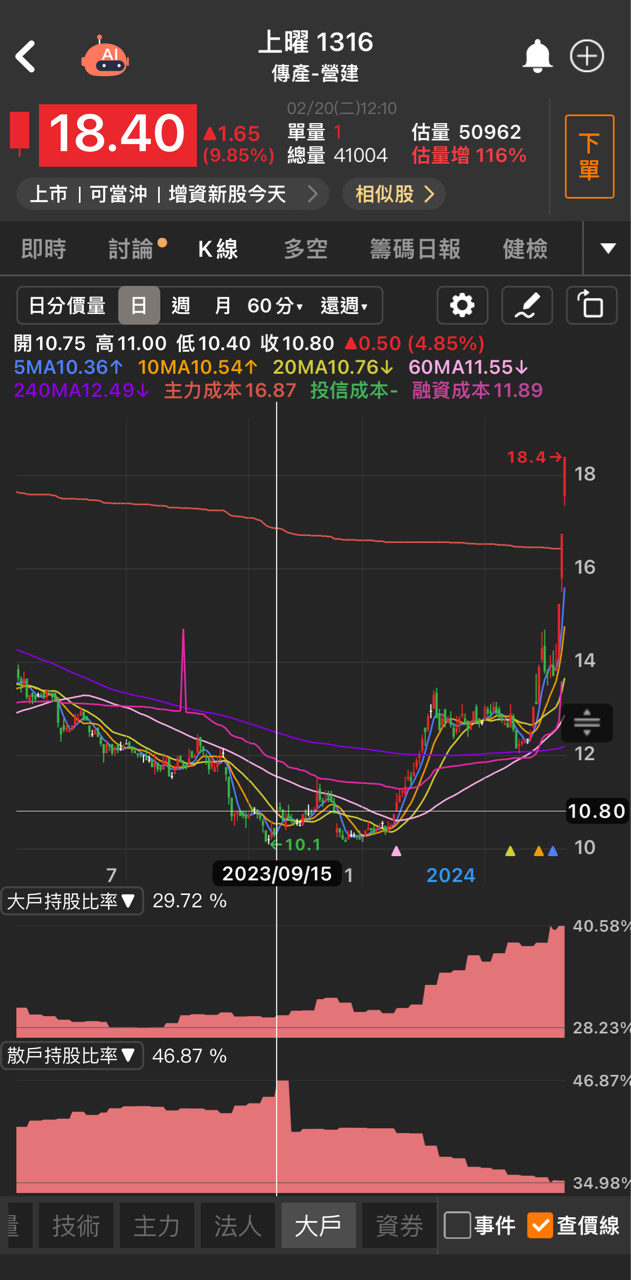
Task: Uncheck the 查價線 checkbox
Action: (540, 1225)
